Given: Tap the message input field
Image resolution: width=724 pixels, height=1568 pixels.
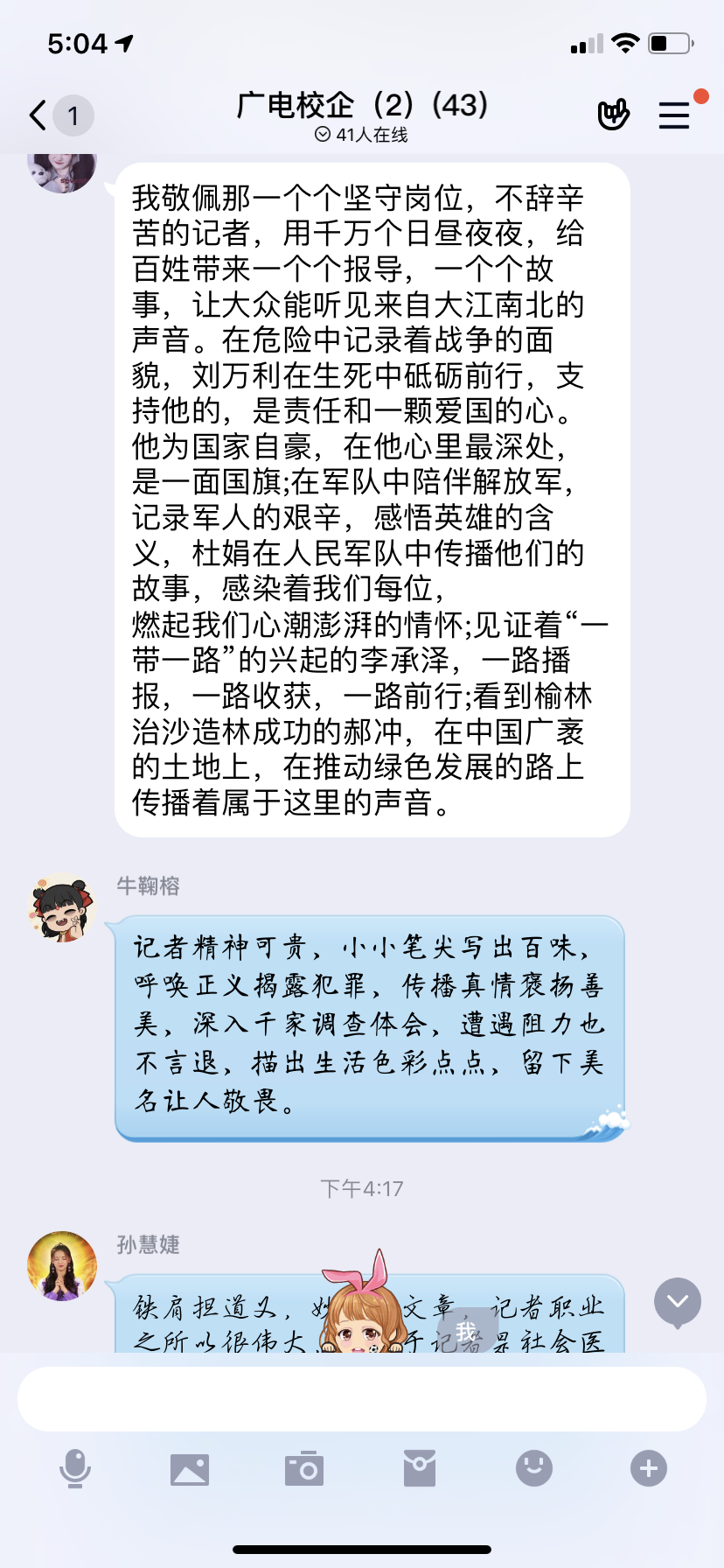Looking at the screenshot, I should click(362, 1399).
